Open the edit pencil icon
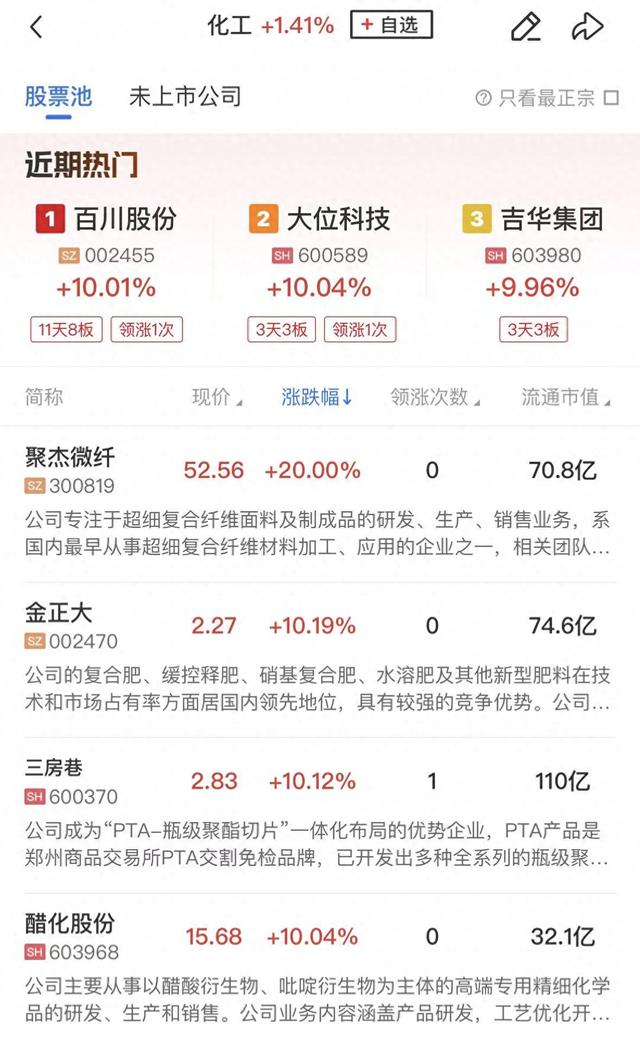The width and height of the screenshot is (640, 1044). coord(525,27)
